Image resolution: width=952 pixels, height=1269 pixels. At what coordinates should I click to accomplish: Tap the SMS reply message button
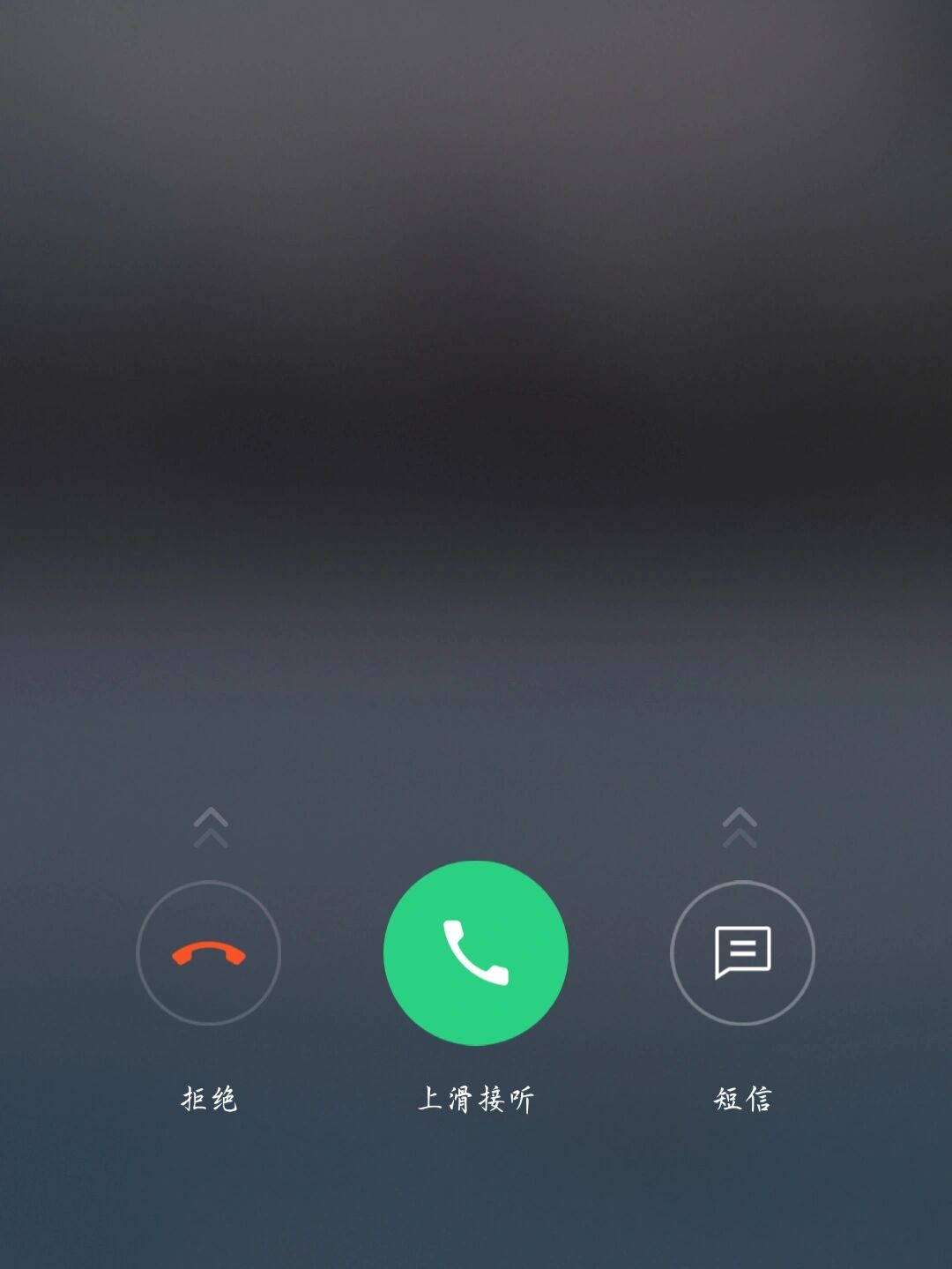tap(742, 952)
